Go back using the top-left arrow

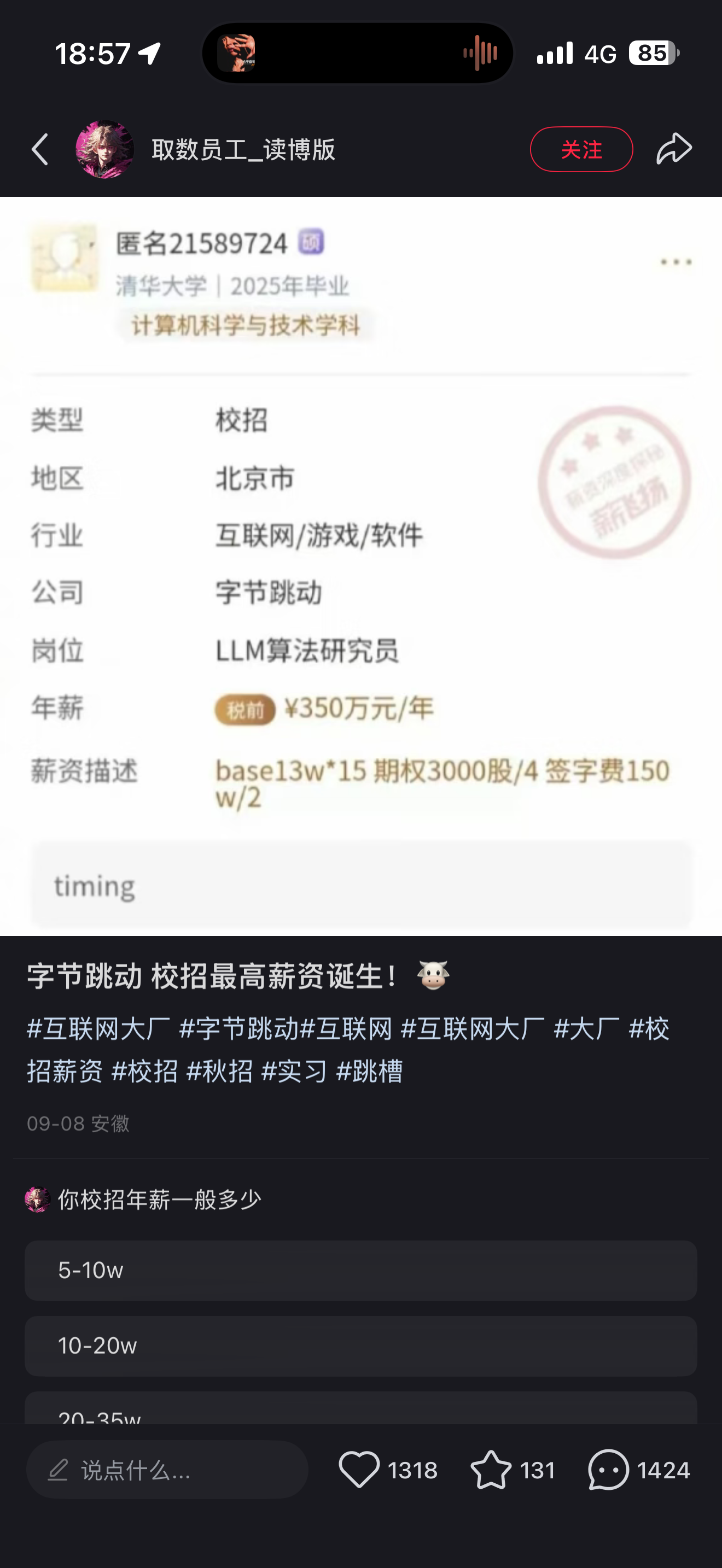pyautogui.click(x=40, y=149)
